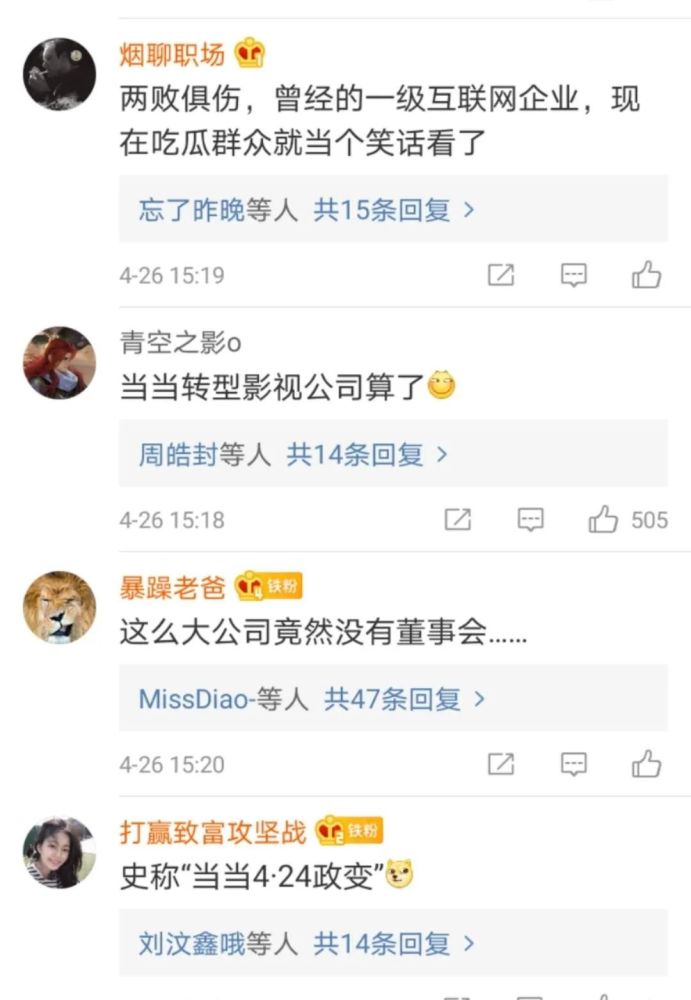
Task: Reply to 暴躁老爸's comment
Action: pos(573,765)
